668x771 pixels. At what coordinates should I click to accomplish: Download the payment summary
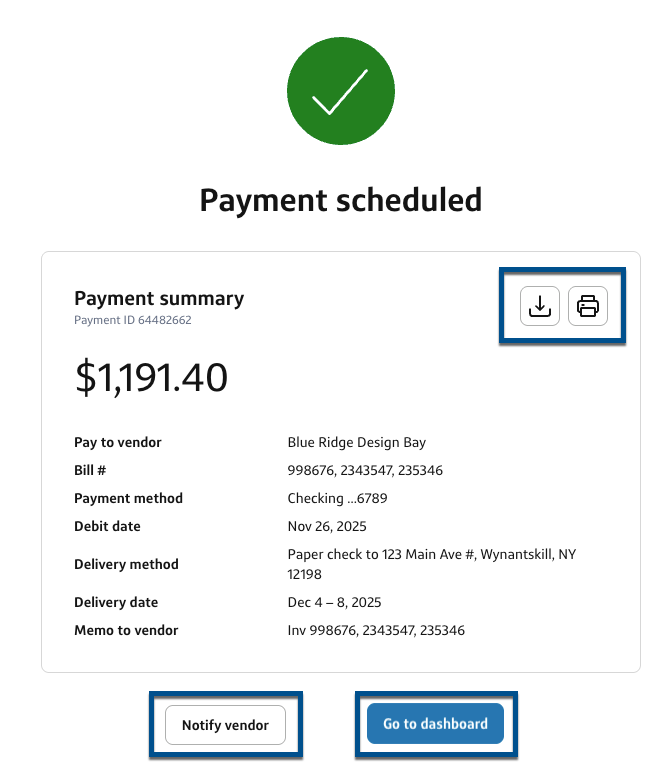point(540,306)
